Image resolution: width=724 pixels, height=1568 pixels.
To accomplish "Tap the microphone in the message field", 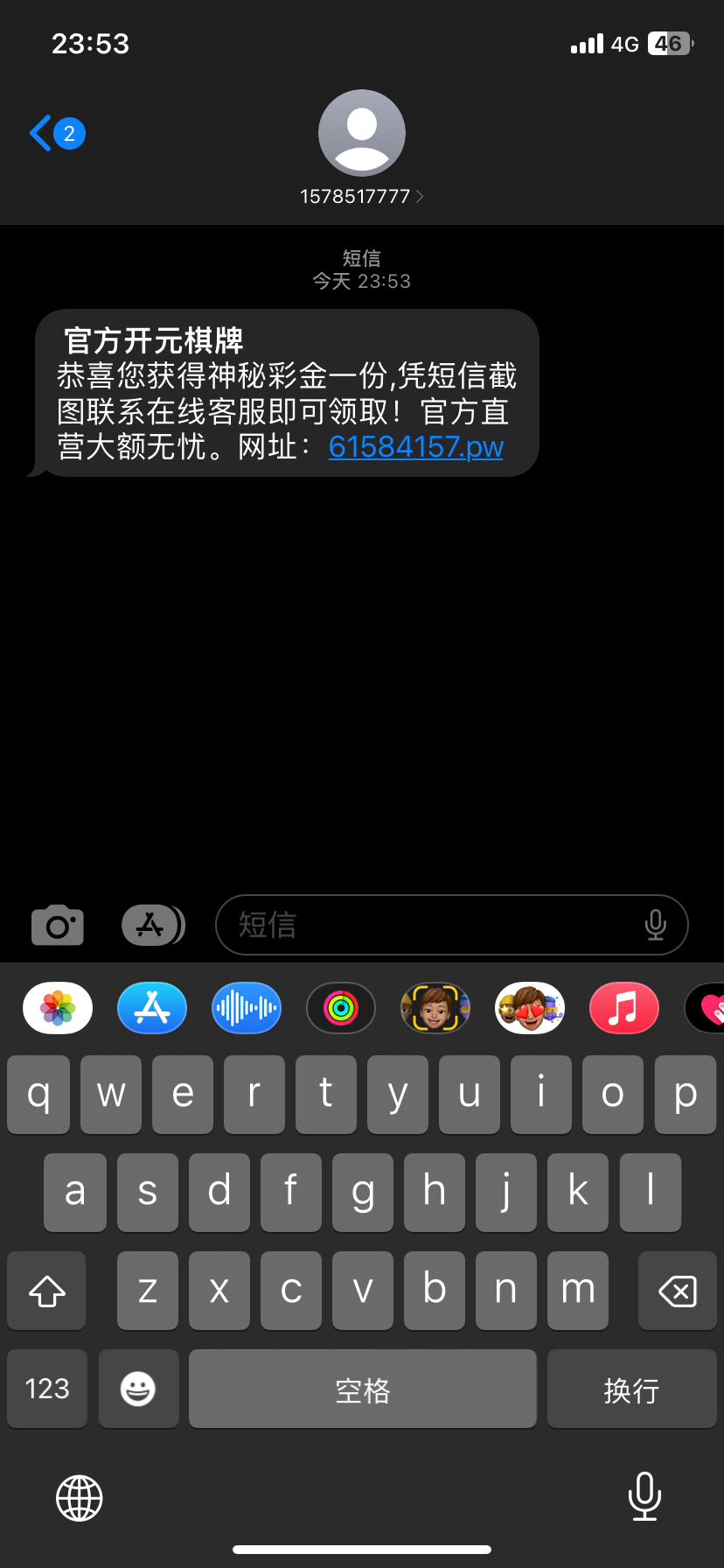I will (655, 925).
